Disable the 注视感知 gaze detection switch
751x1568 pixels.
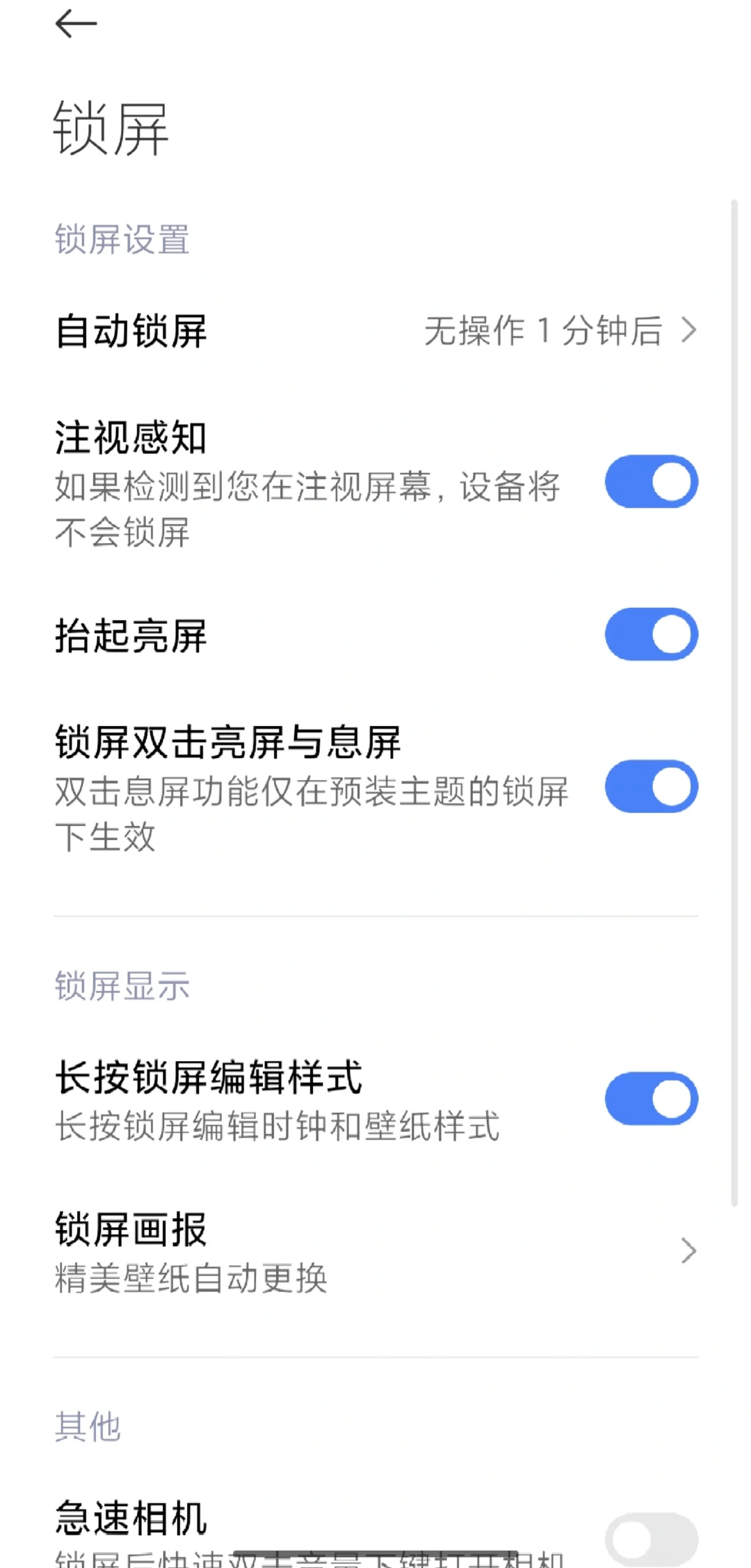pos(649,481)
